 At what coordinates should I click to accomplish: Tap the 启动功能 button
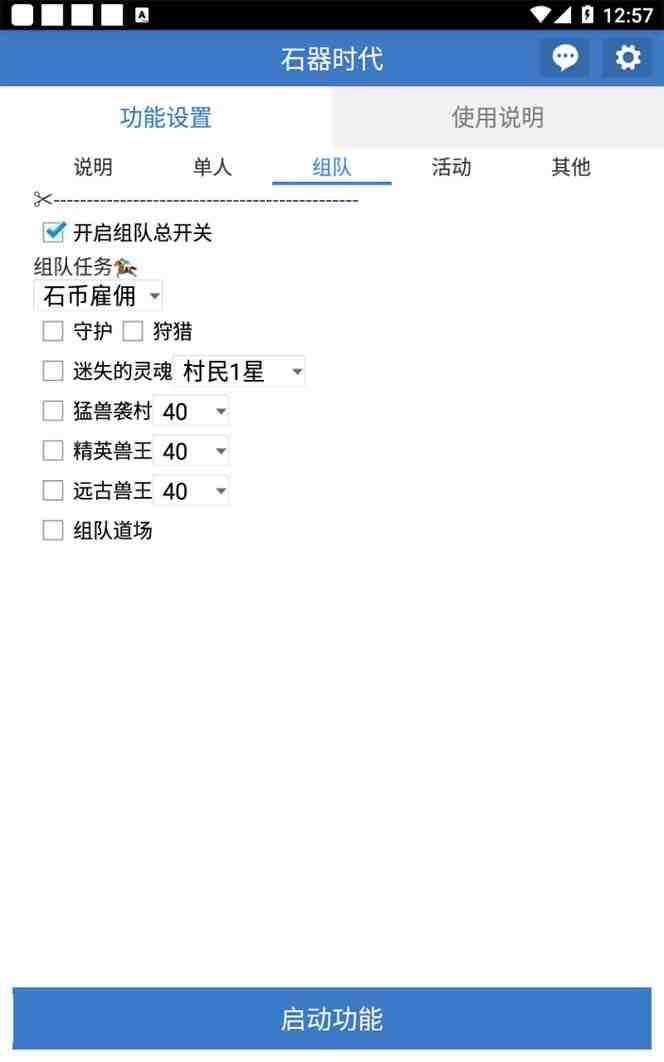point(332,1019)
